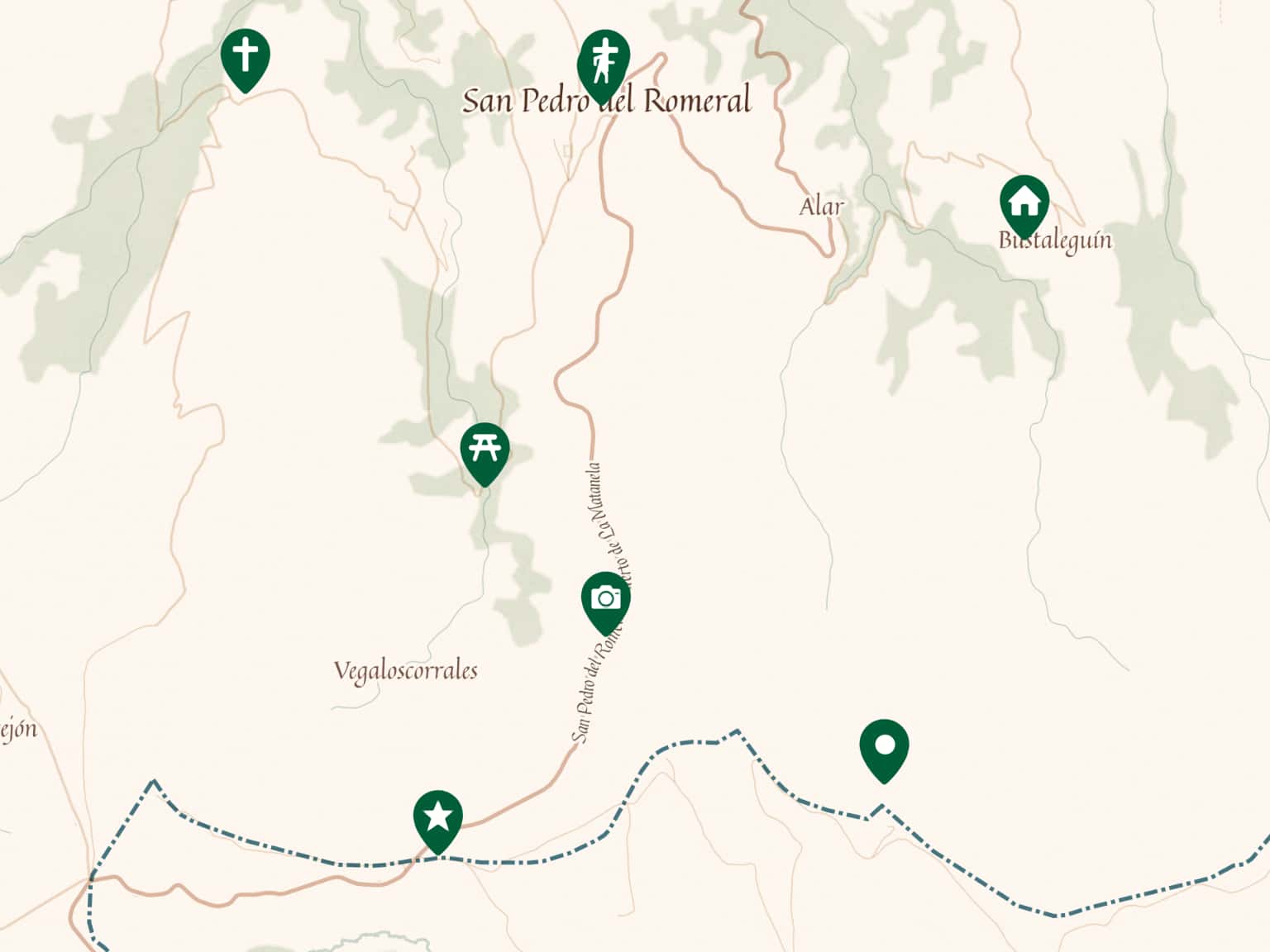Select the star marker on the route
The image size is (1270, 952).
[x=438, y=817]
